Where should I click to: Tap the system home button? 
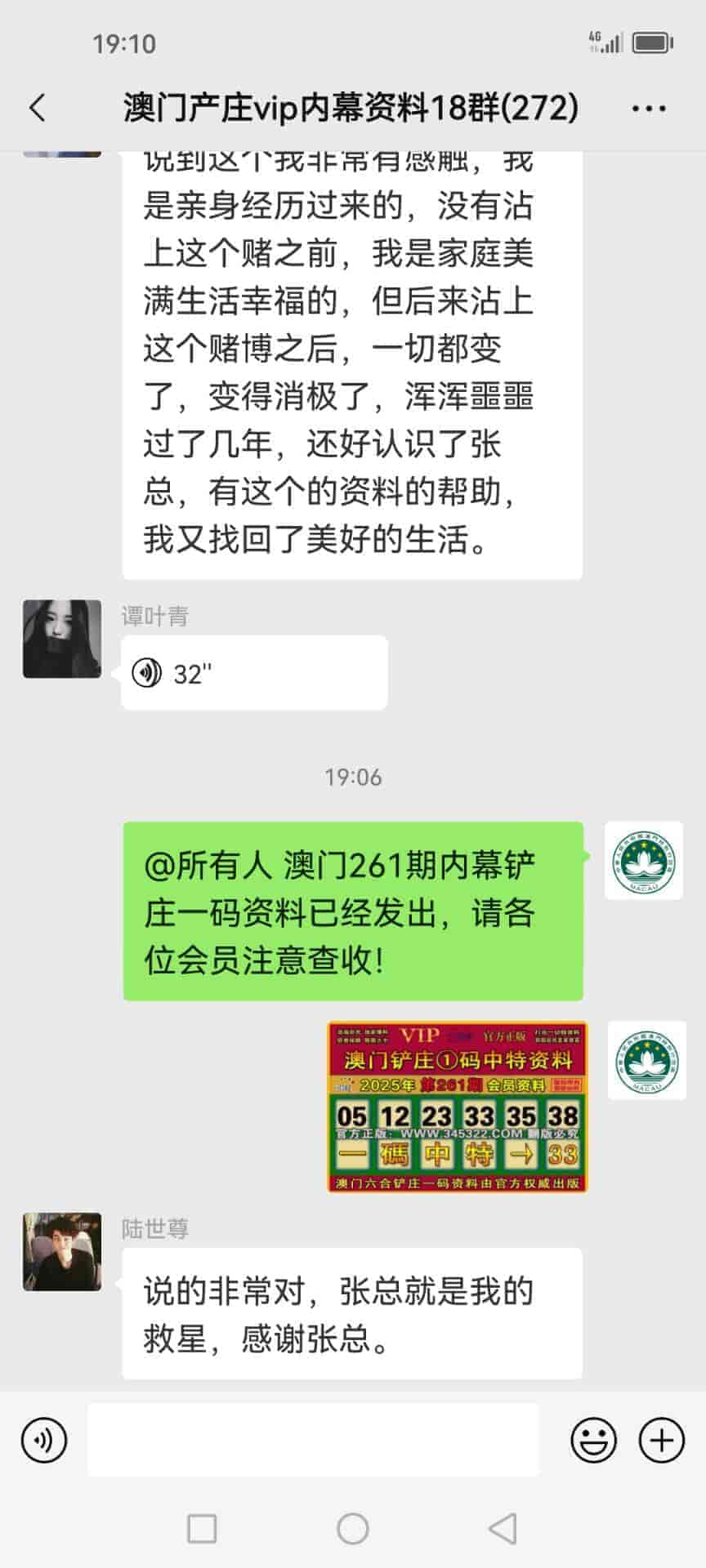(x=353, y=1528)
